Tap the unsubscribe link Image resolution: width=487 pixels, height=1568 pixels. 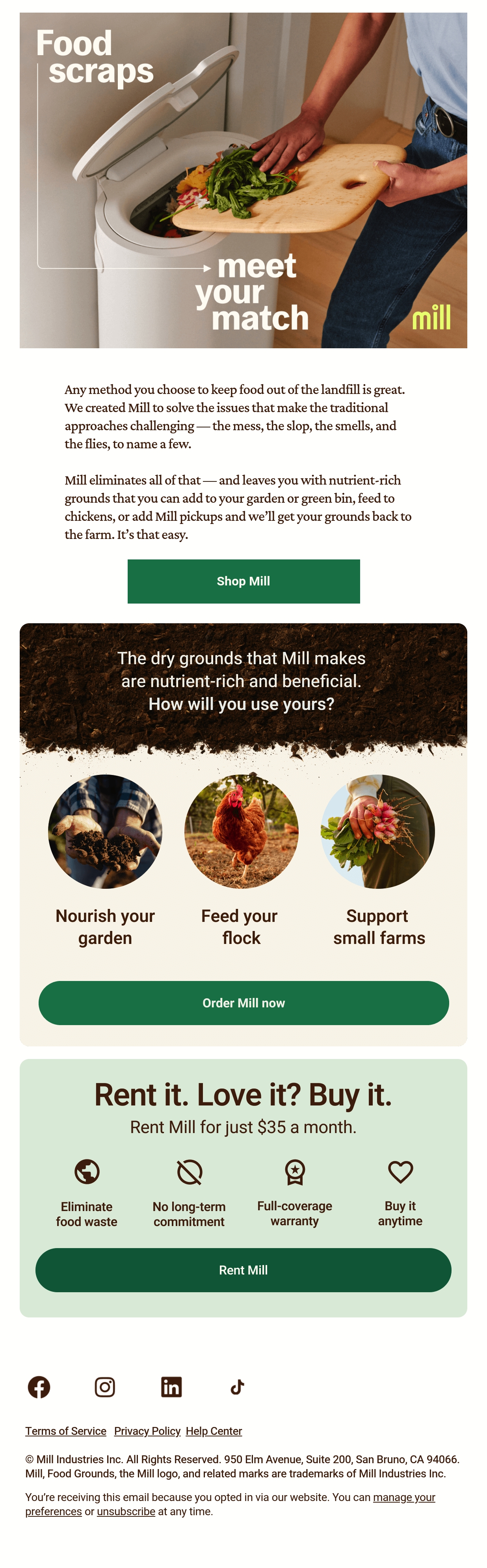coord(126,1511)
